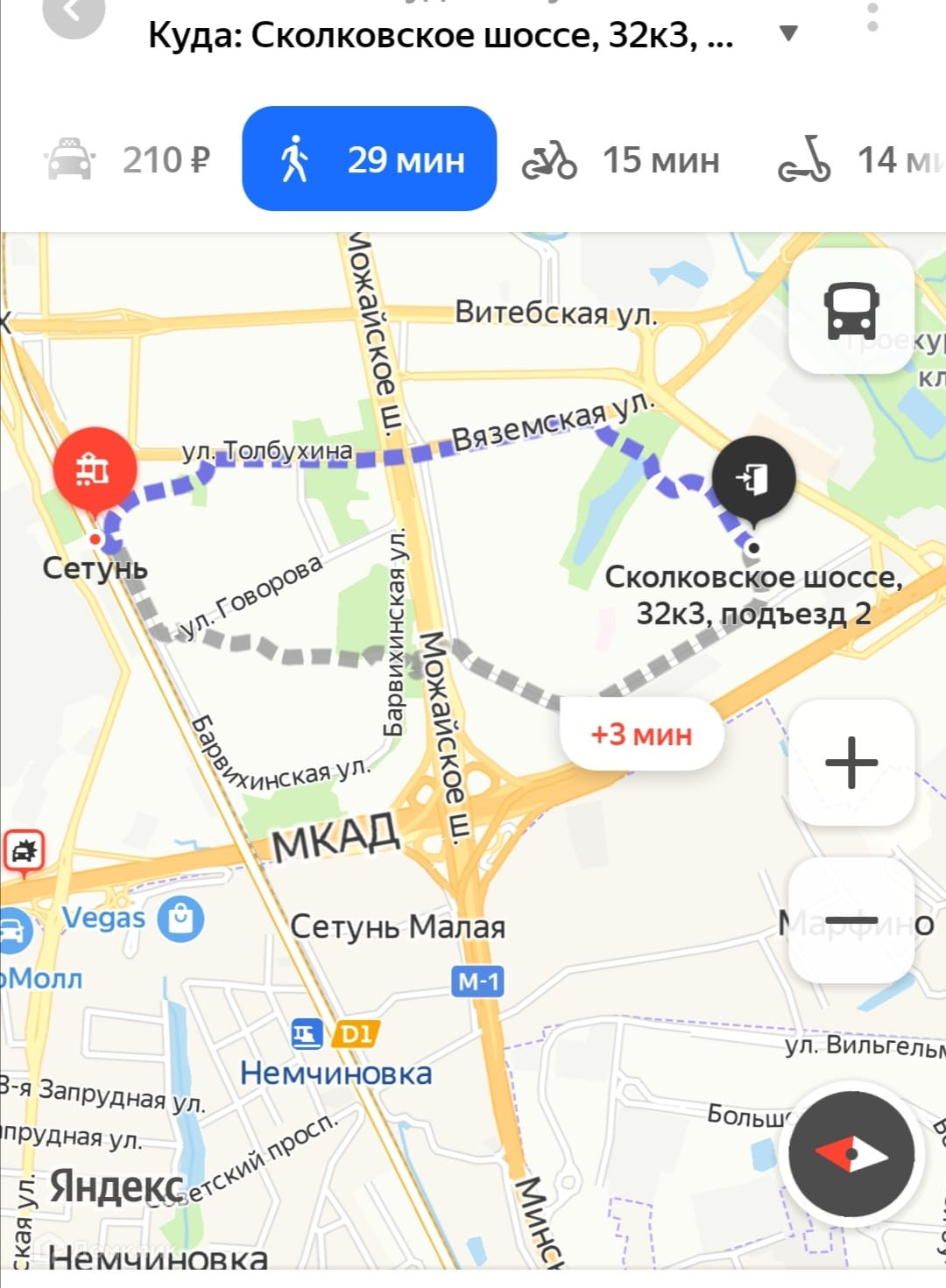
Task: Show public transport layer with bus button
Action: (851, 311)
